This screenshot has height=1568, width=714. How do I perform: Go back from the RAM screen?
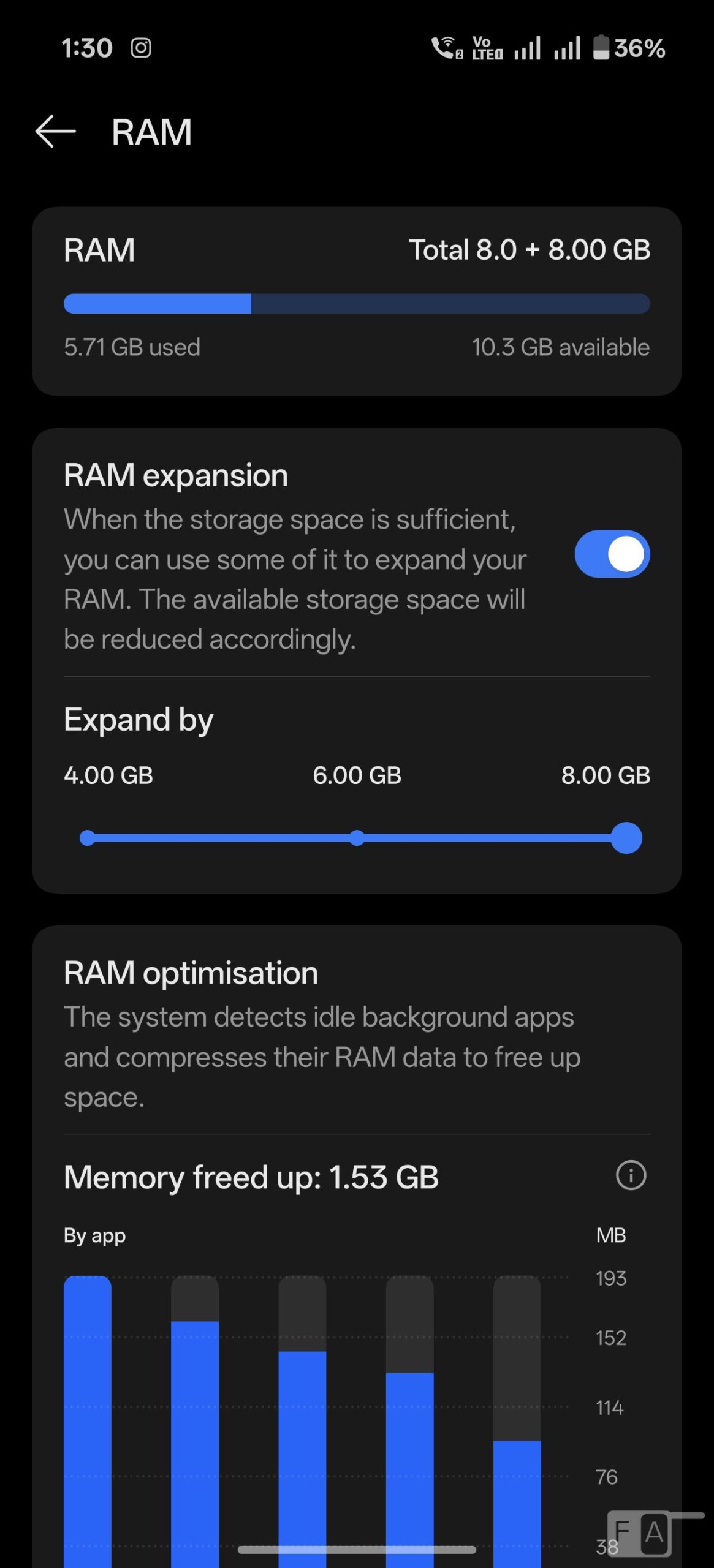55,132
